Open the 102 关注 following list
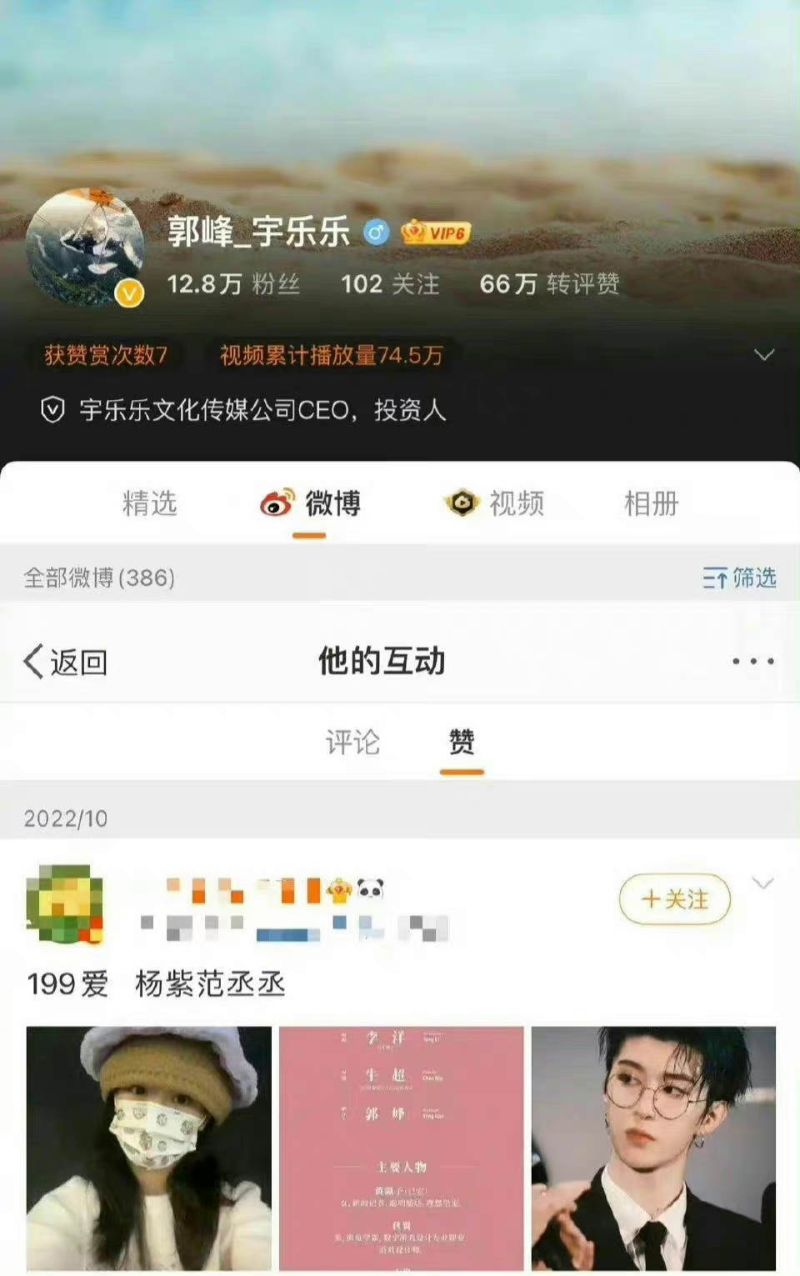Screen dimensions: 800x1276 click(390, 284)
